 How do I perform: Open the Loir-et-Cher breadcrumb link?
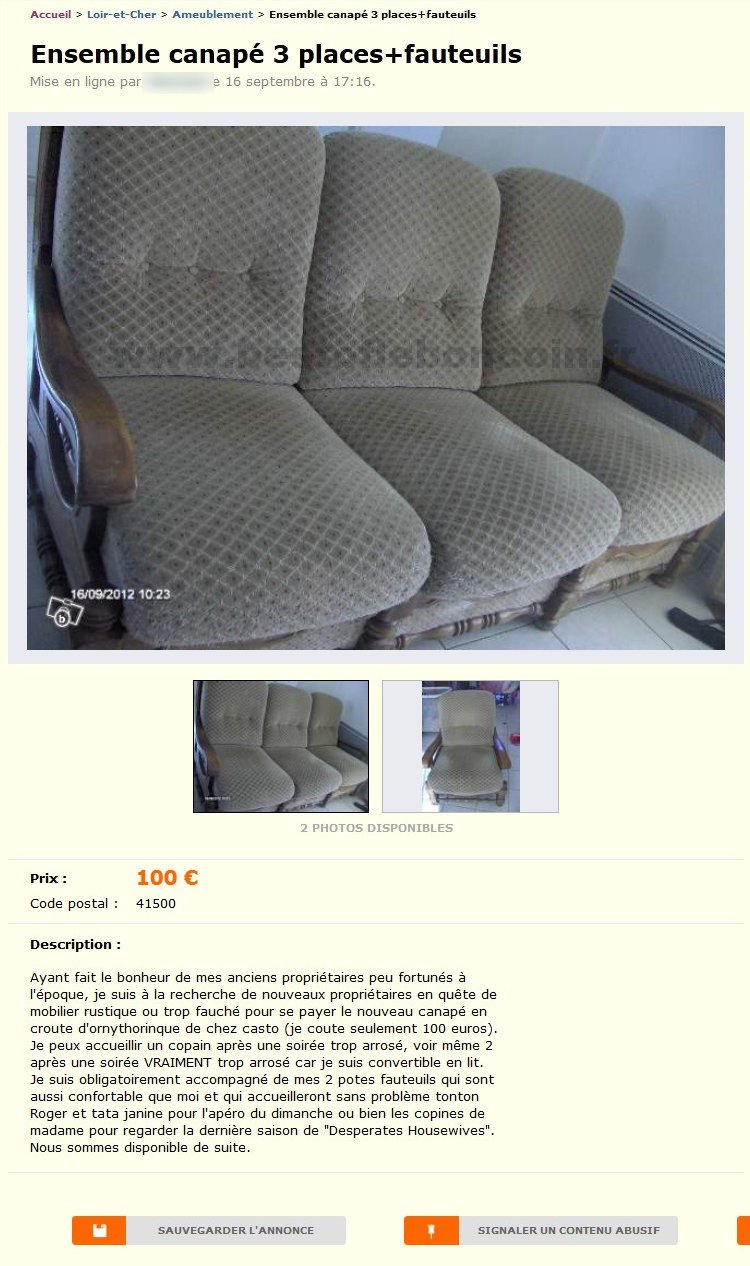(121, 15)
